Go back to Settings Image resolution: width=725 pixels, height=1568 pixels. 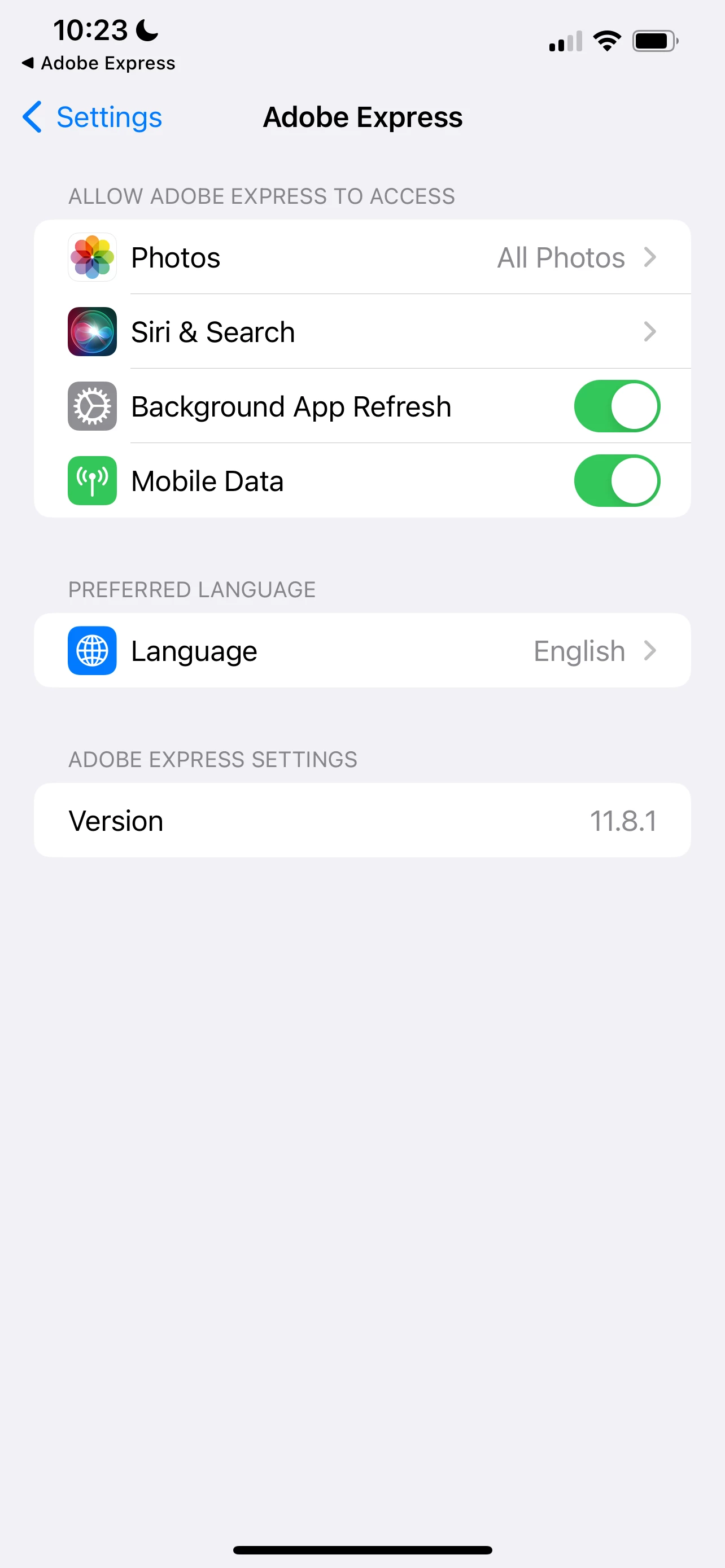point(93,117)
